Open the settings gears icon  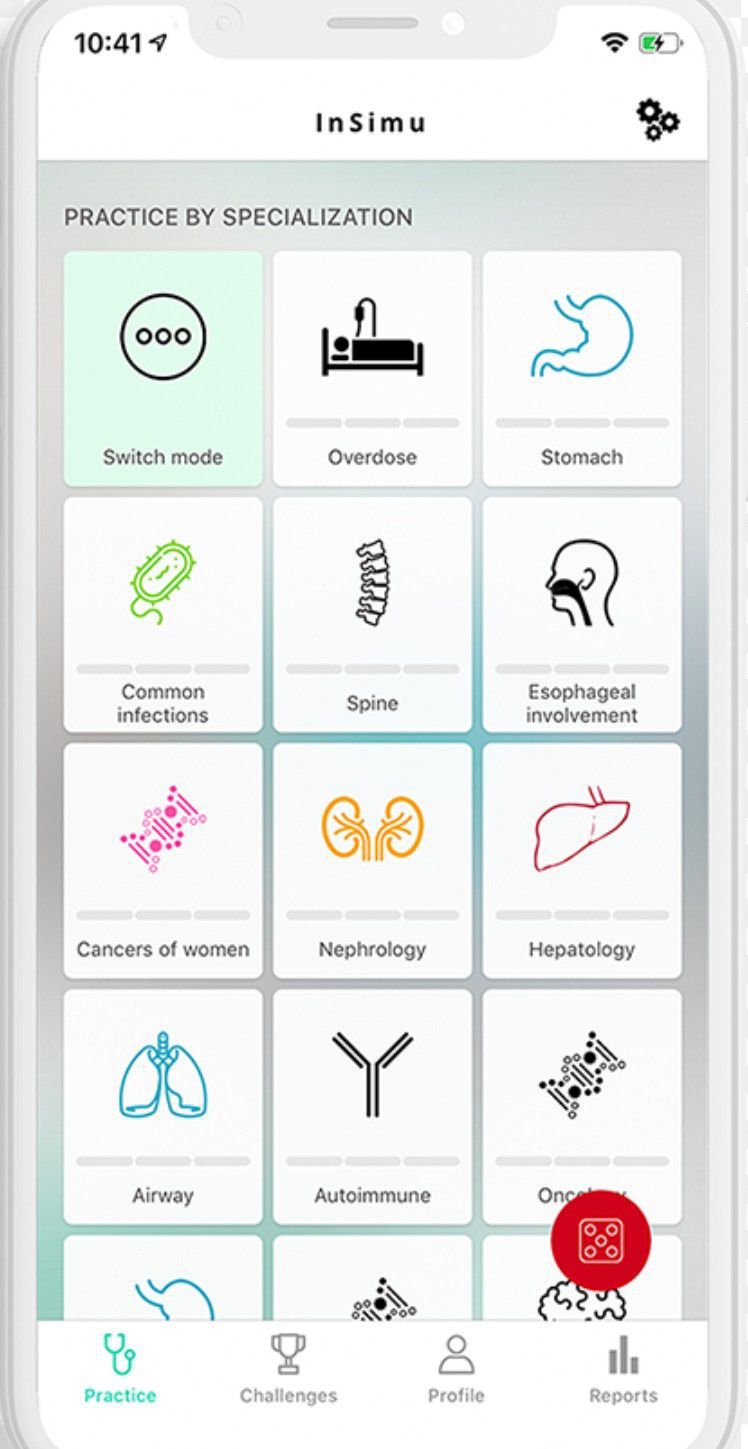658,121
